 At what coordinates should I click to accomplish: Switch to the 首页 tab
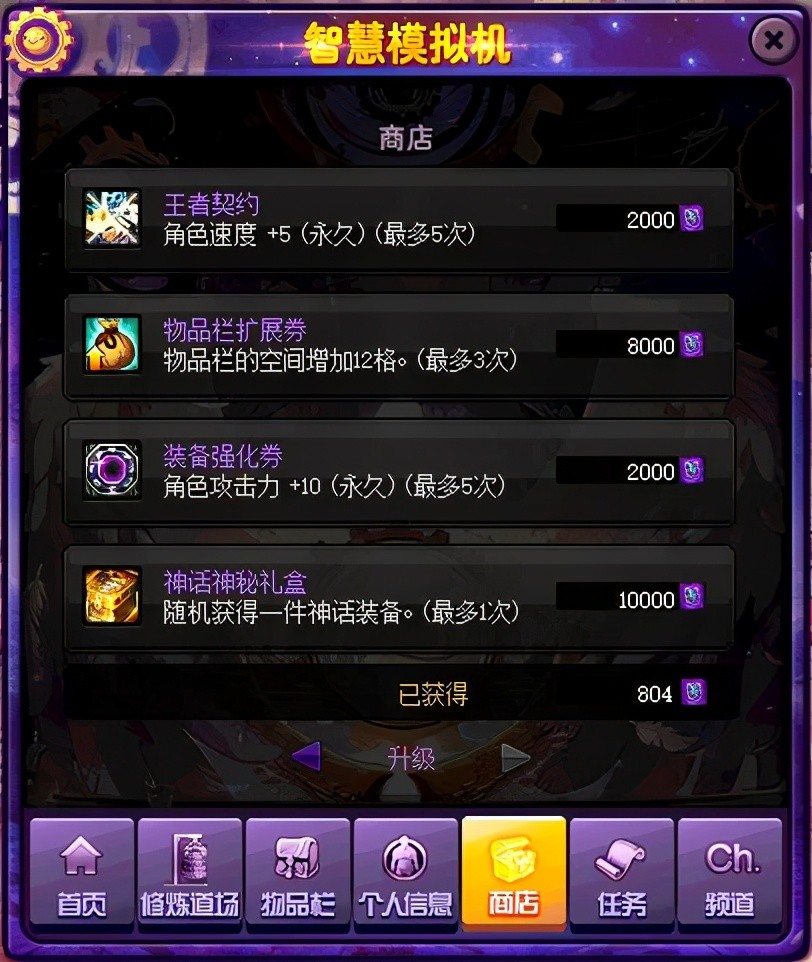pos(82,871)
